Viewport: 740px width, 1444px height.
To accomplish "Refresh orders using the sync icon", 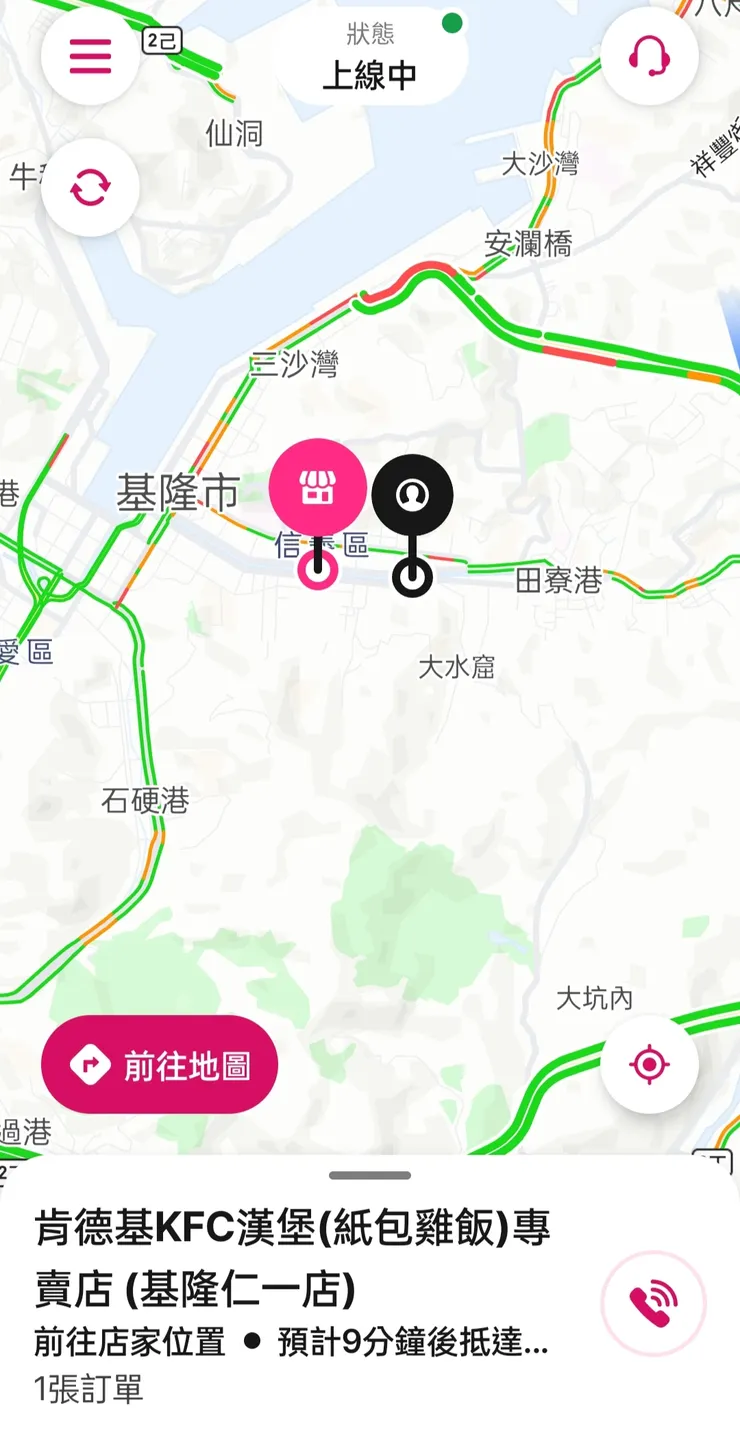I will (x=90, y=188).
